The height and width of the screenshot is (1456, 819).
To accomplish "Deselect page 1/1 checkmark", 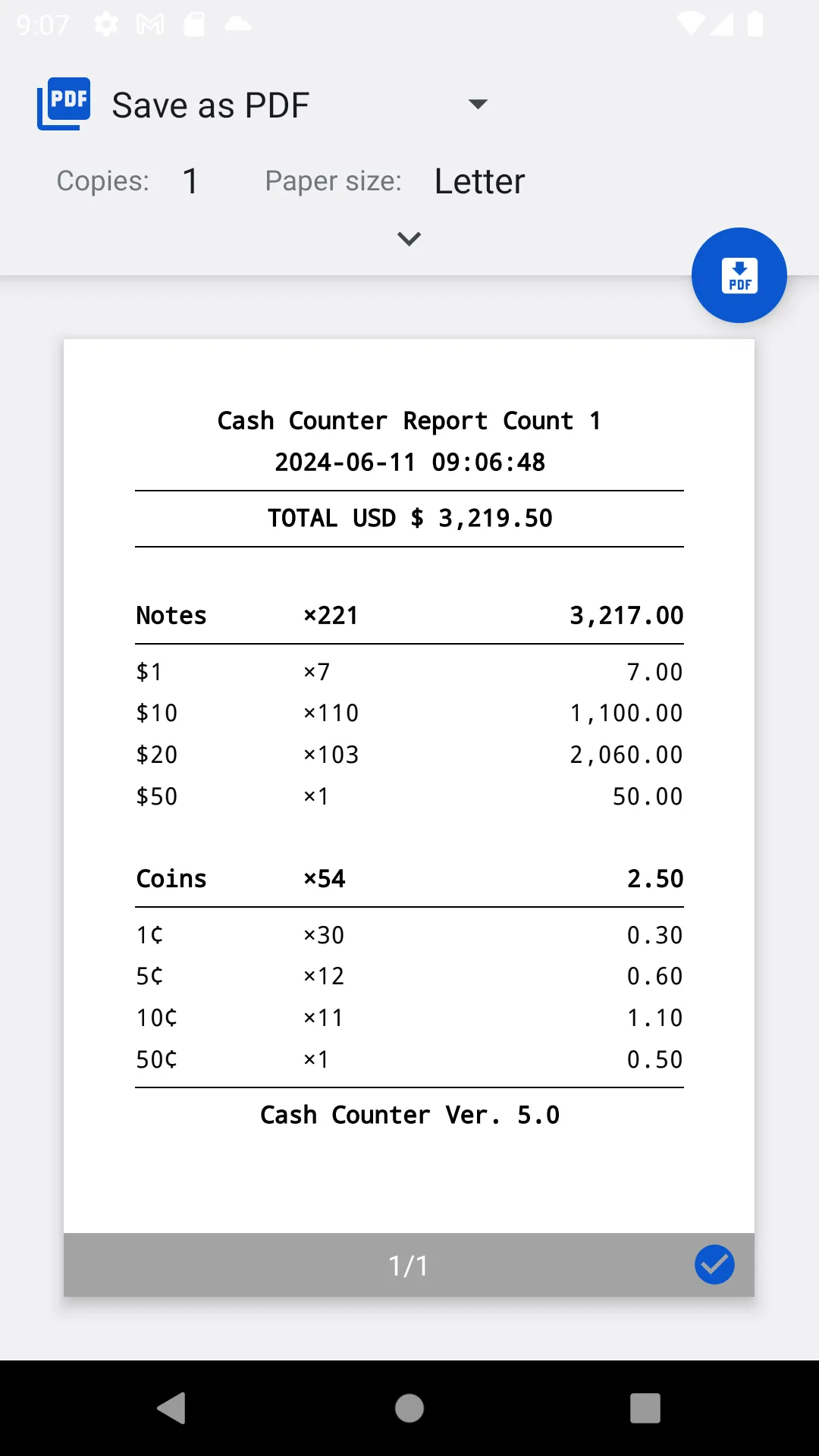I will click(714, 1264).
